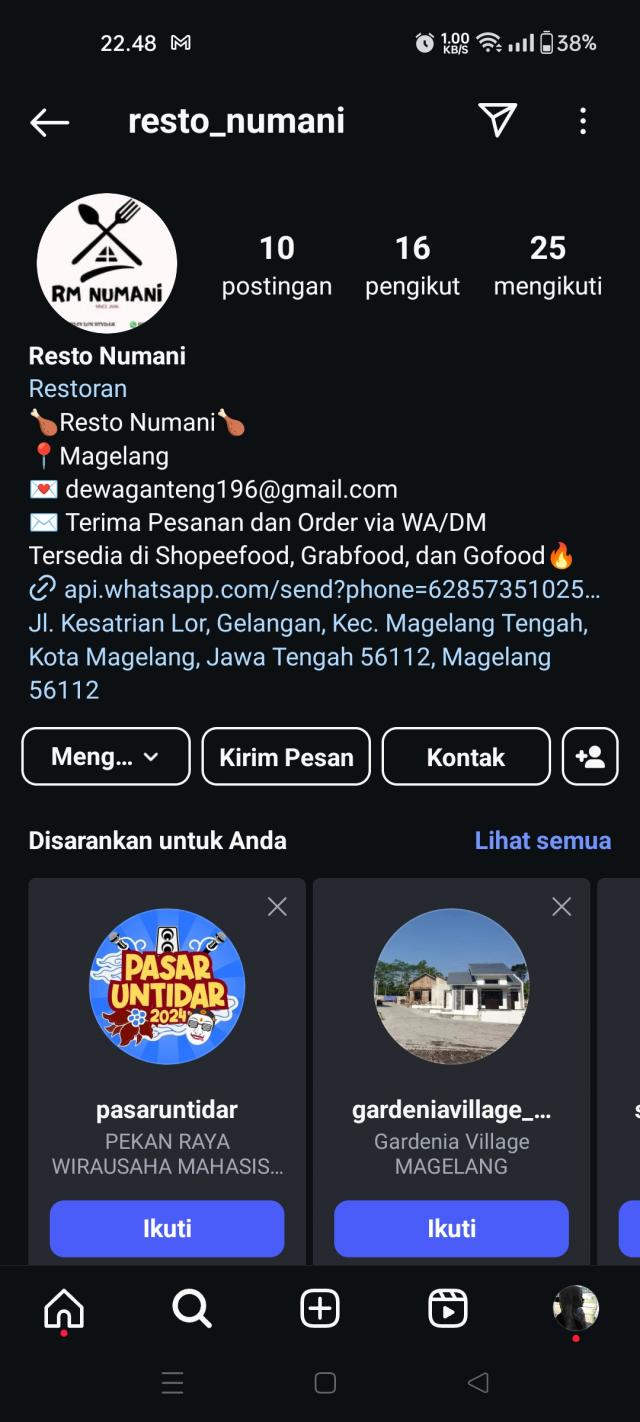The image size is (640, 1422).
Task: Follow pasaruntidar with Ikuti
Action: (x=167, y=1228)
